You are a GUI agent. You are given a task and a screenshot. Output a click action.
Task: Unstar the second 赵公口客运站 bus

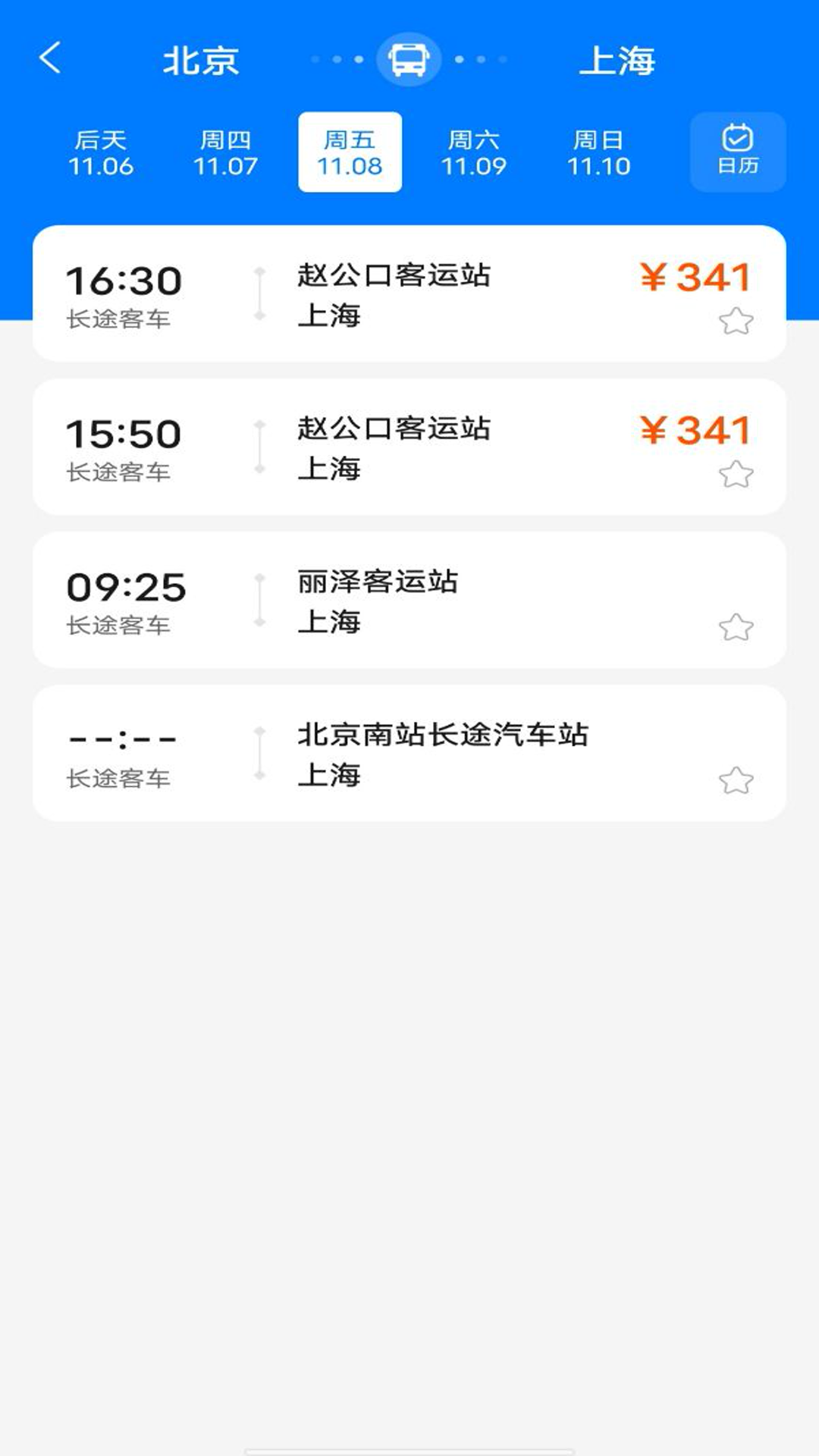[736, 475]
